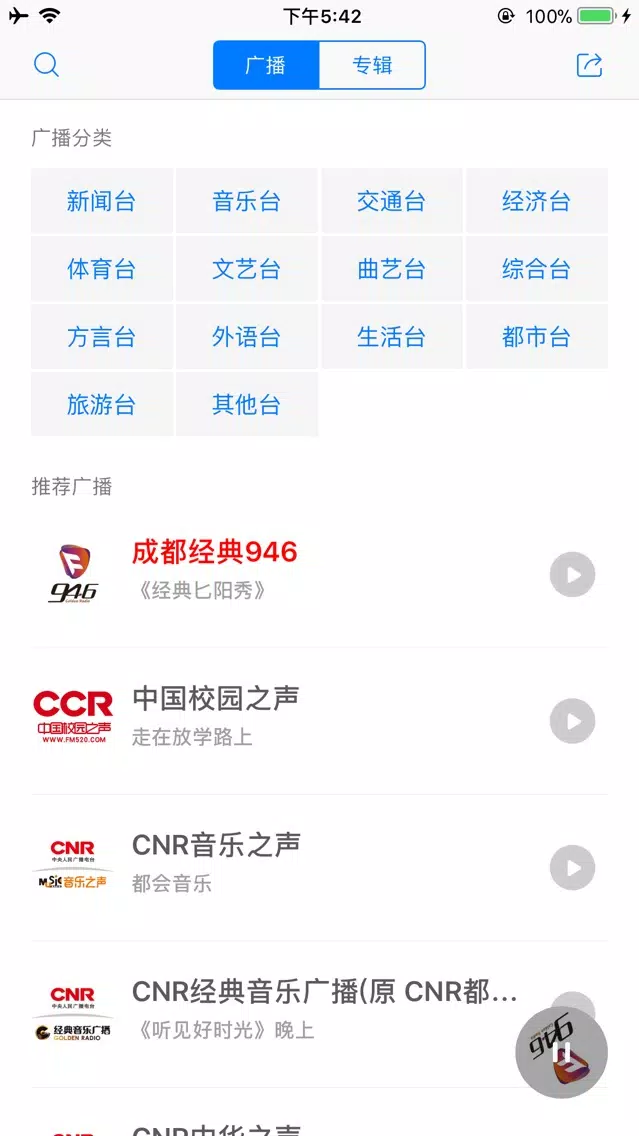Play CNR音乐之声 station

572,867
